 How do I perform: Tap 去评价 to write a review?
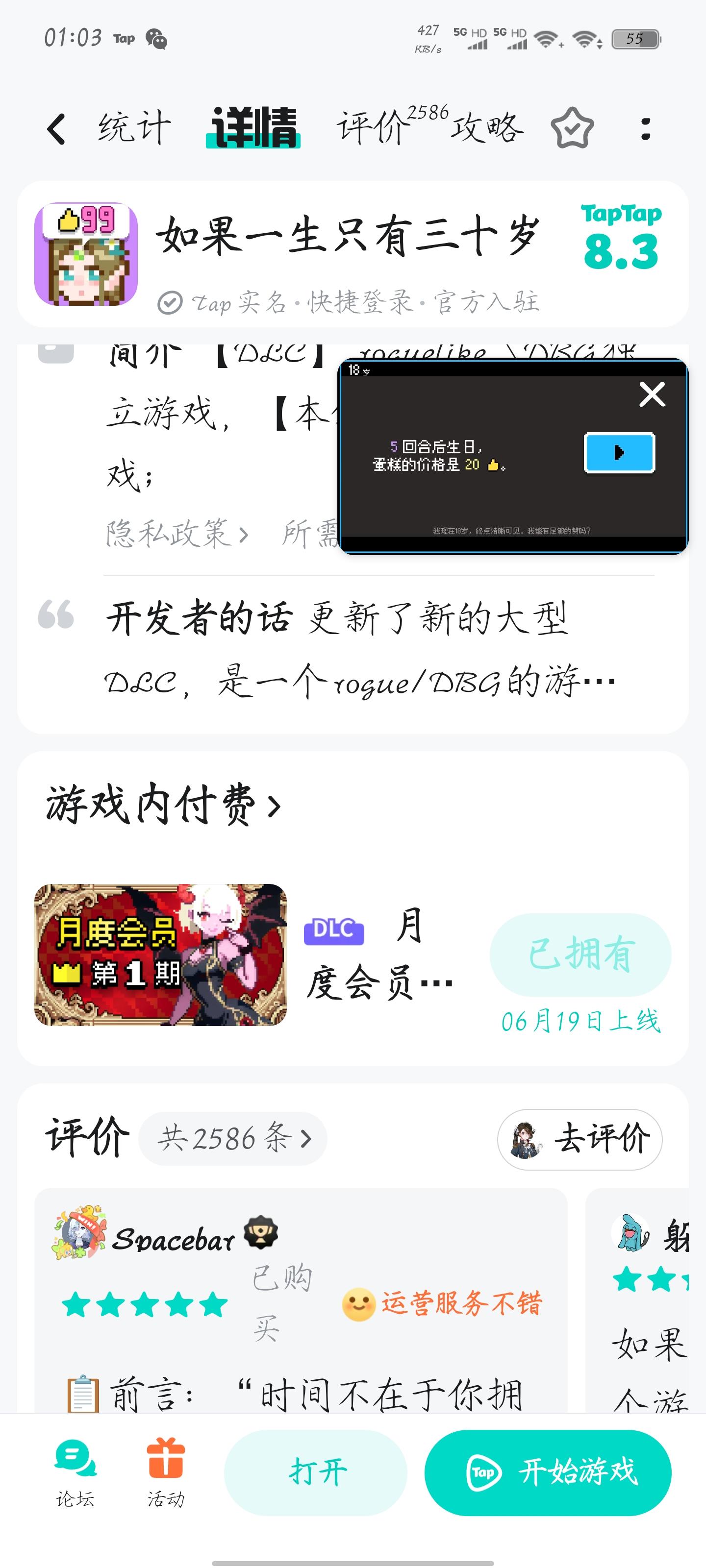[x=580, y=1139]
